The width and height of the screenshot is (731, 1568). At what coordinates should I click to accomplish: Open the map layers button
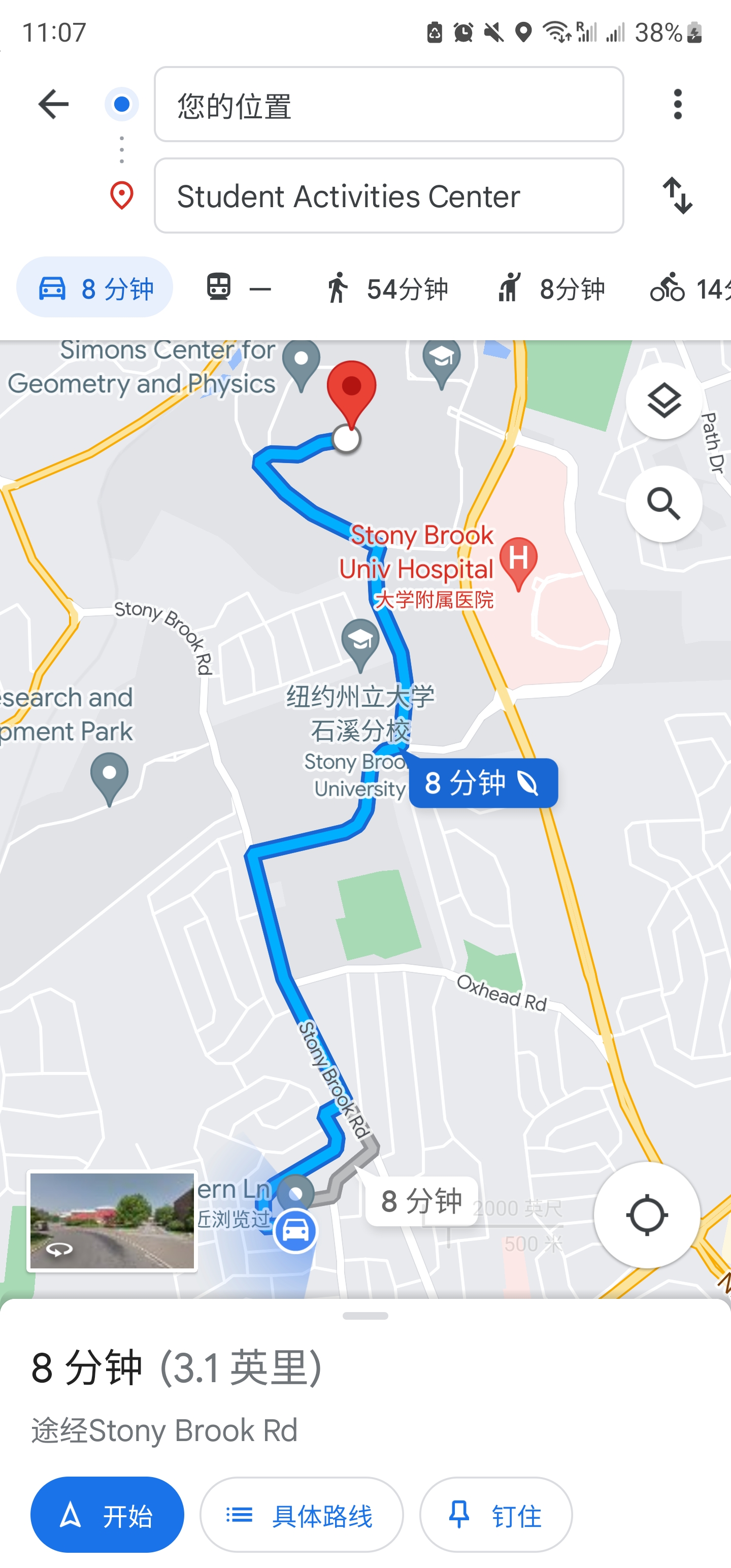click(x=663, y=401)
